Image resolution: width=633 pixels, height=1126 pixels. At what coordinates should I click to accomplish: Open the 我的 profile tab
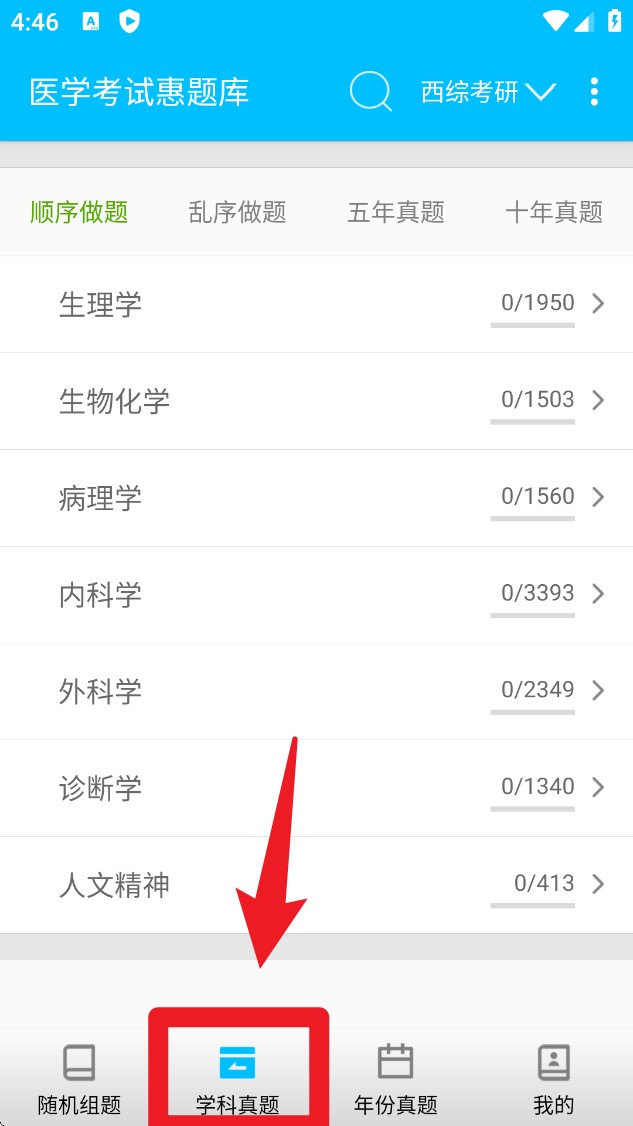point(554,1077)
